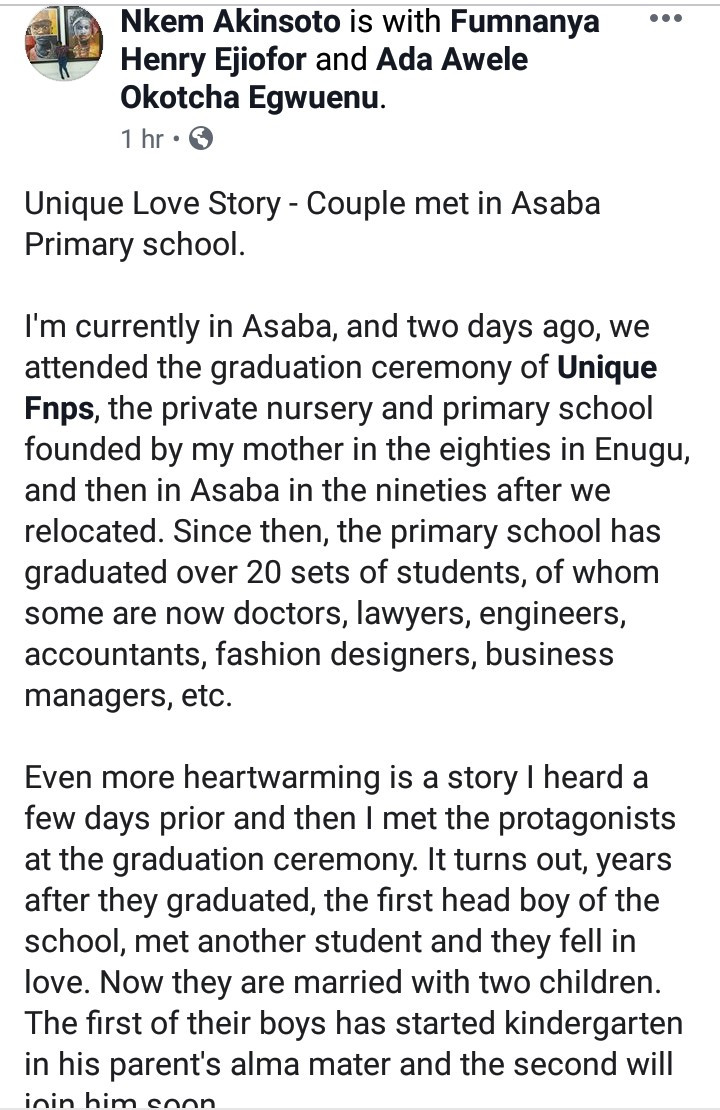720x1110 pixels.
Task: Open the Unique Fnps page link
Action: (x=606, y=368)
